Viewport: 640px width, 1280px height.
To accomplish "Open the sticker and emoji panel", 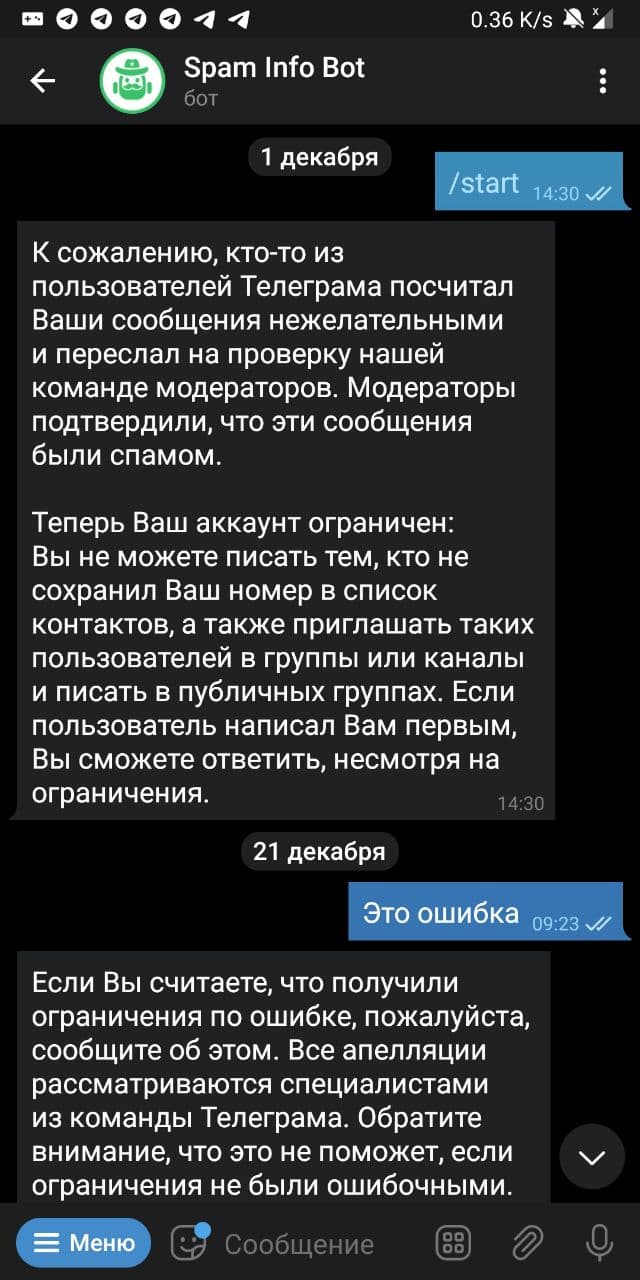I will tap(188, 1242).
